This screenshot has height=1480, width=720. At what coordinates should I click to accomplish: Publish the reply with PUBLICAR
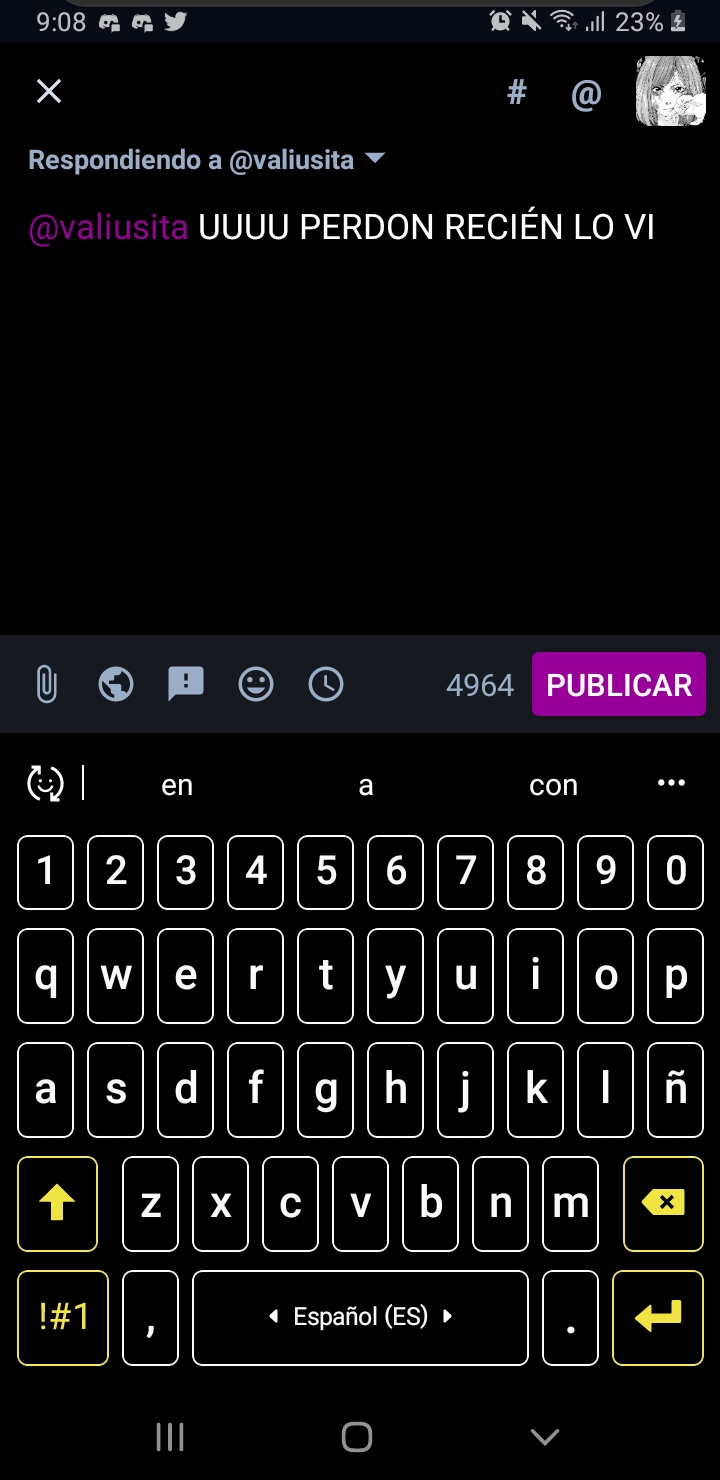click(x=619, y=685)
